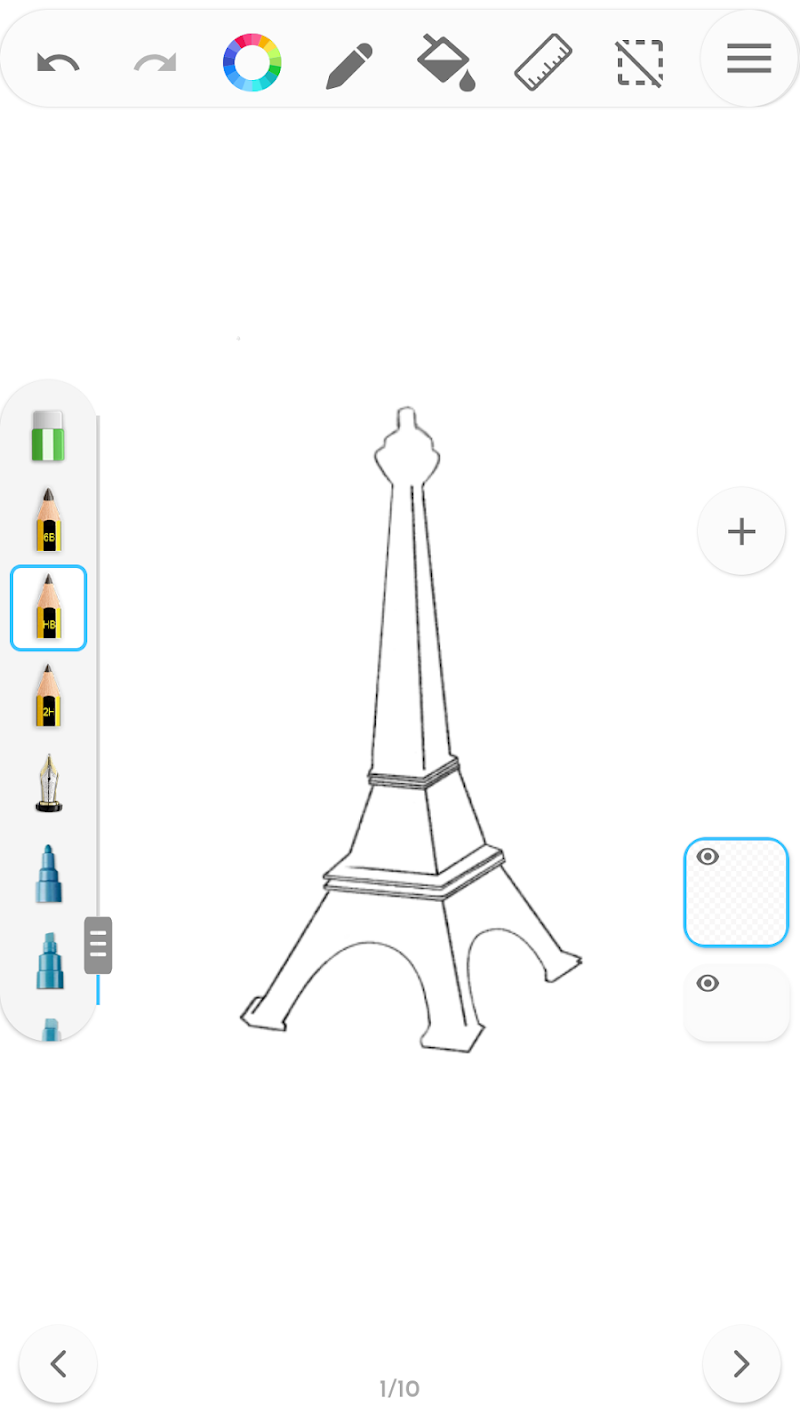Choose the paint bucket fill tool
Viewport: 800px width, 1422px height.
pyautogui.click(x=445, y=62)
